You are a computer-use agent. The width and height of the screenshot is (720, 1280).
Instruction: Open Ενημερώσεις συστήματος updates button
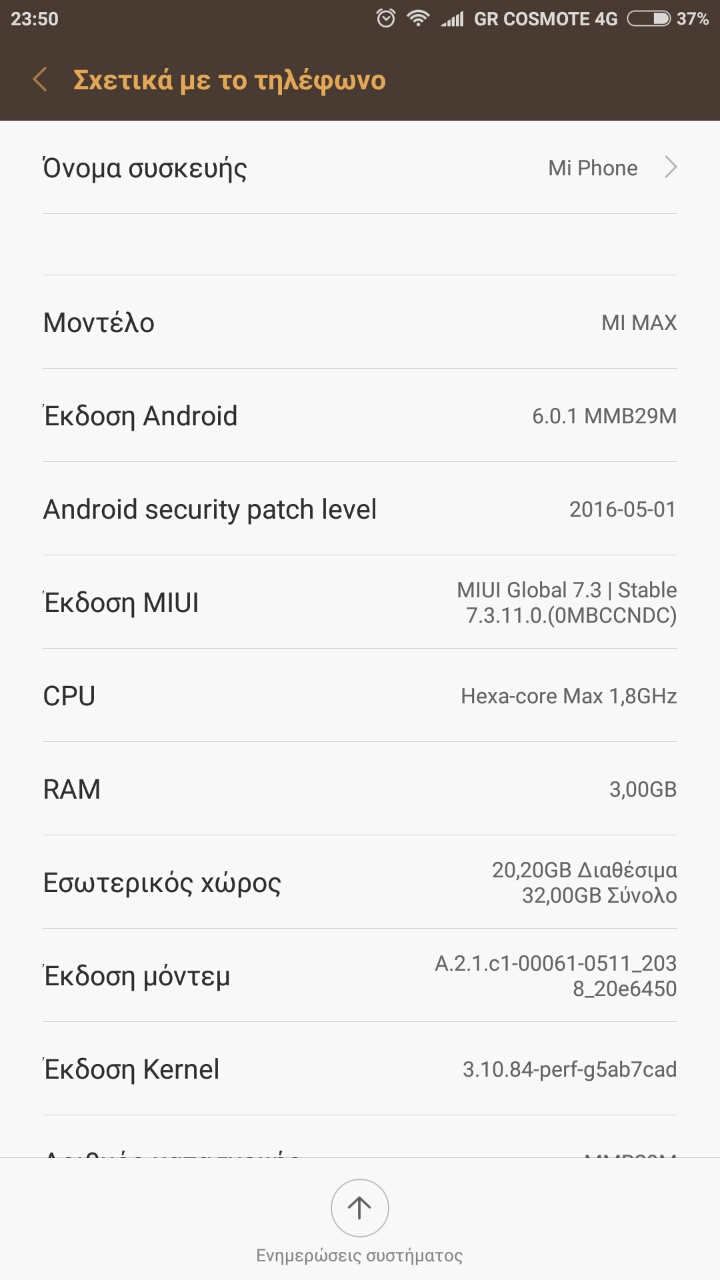(x=359, y=1208)
